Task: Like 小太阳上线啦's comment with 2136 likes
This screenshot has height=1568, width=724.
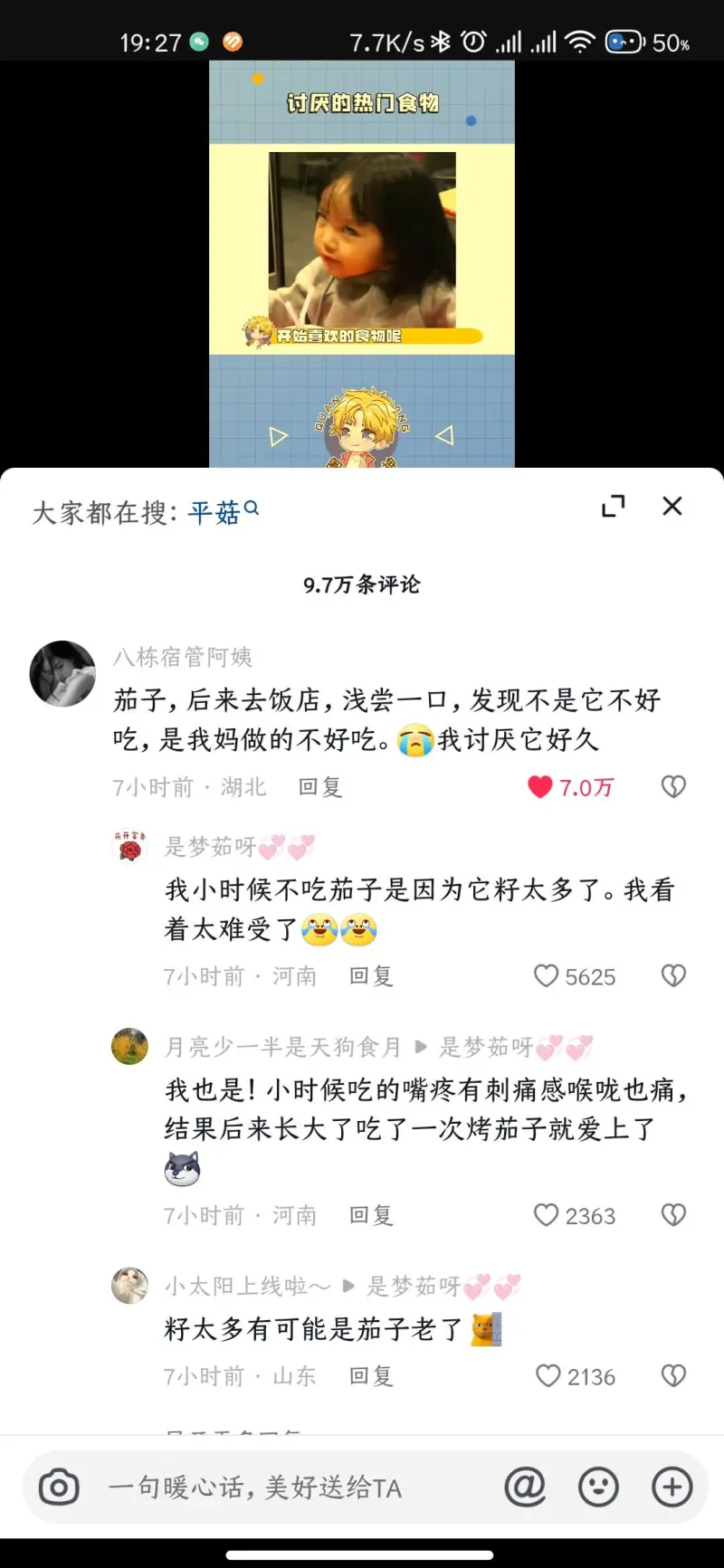Action: 548,1376
